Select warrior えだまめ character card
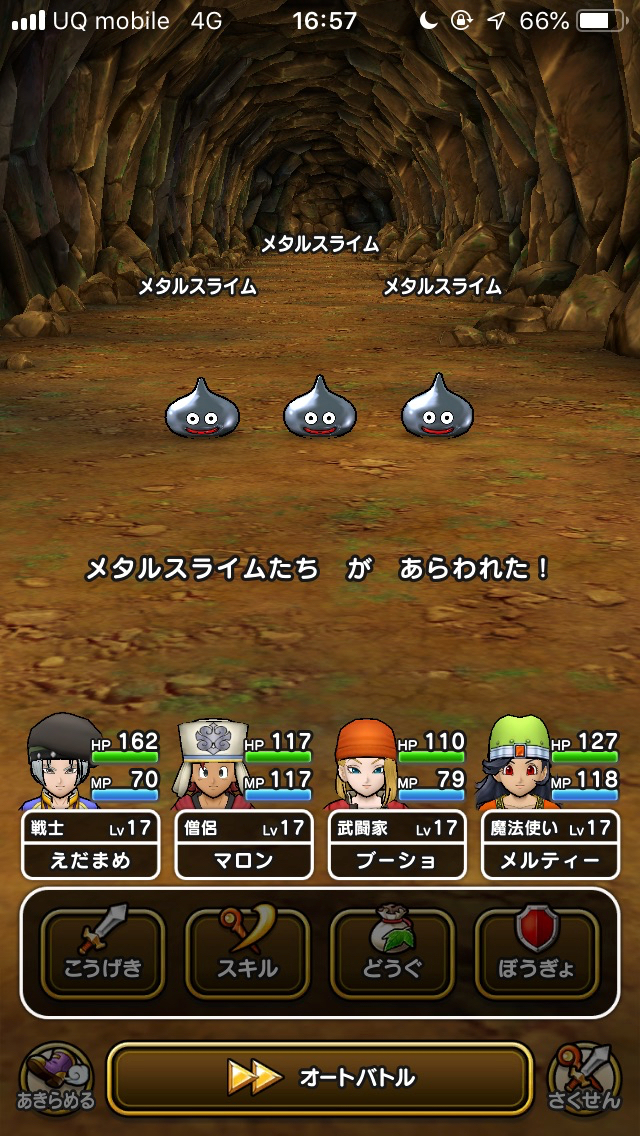The width and height of the screenshot is (640, 1136). 89,845
